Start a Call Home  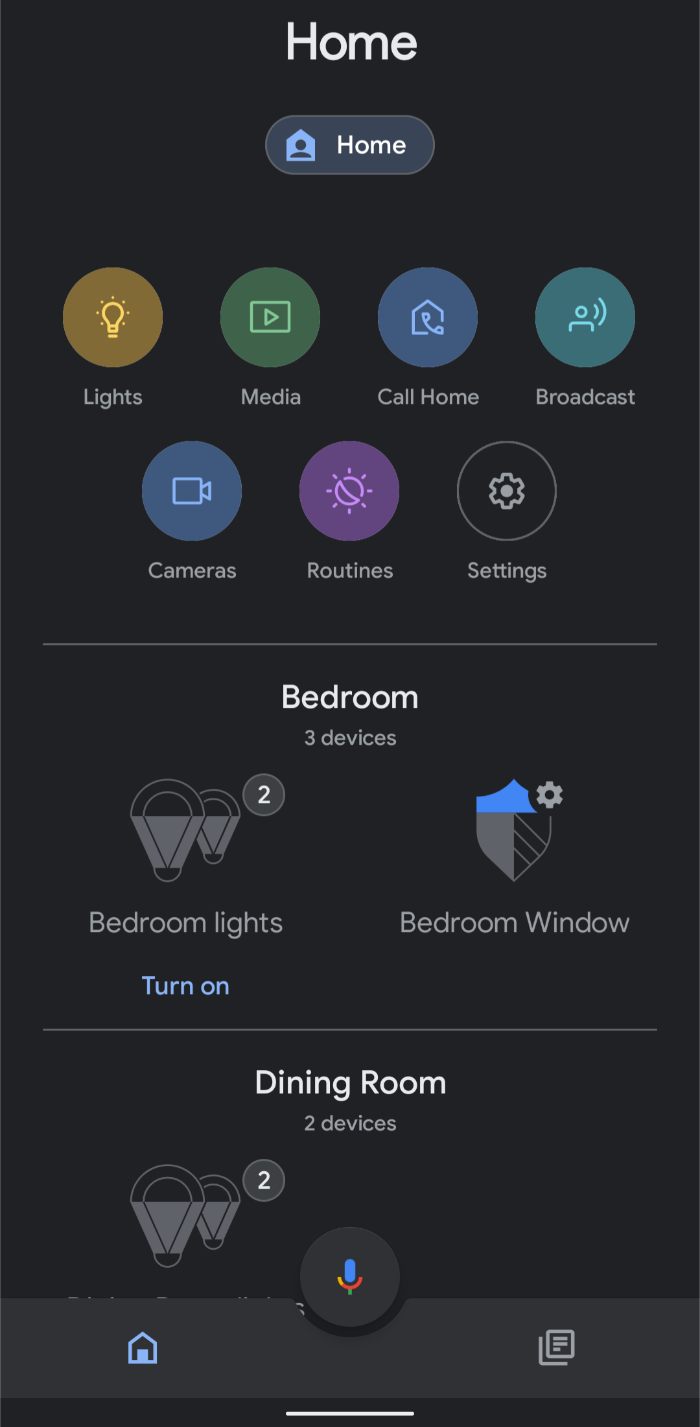click(428, 317)
